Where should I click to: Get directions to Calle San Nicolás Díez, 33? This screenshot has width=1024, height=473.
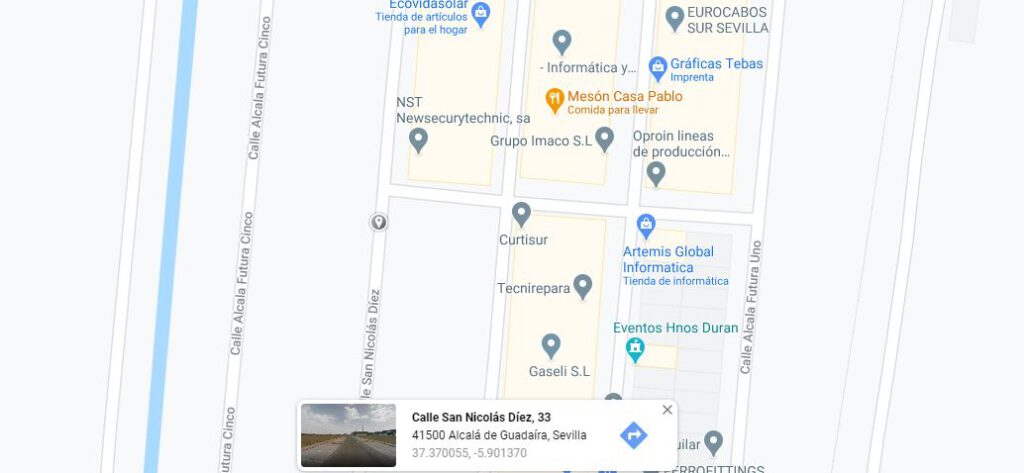(633, 435)
